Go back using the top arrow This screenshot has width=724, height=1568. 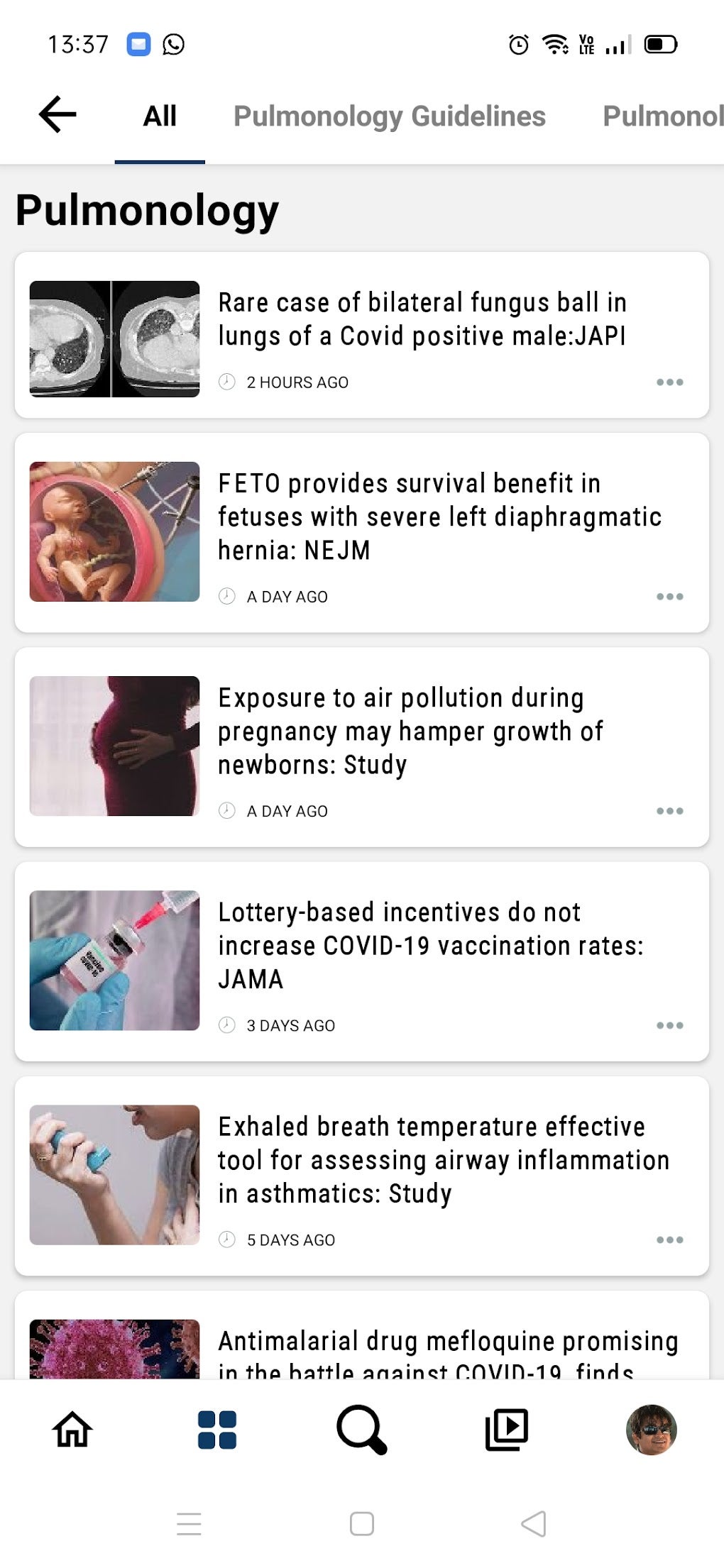(x=57, y=115)
